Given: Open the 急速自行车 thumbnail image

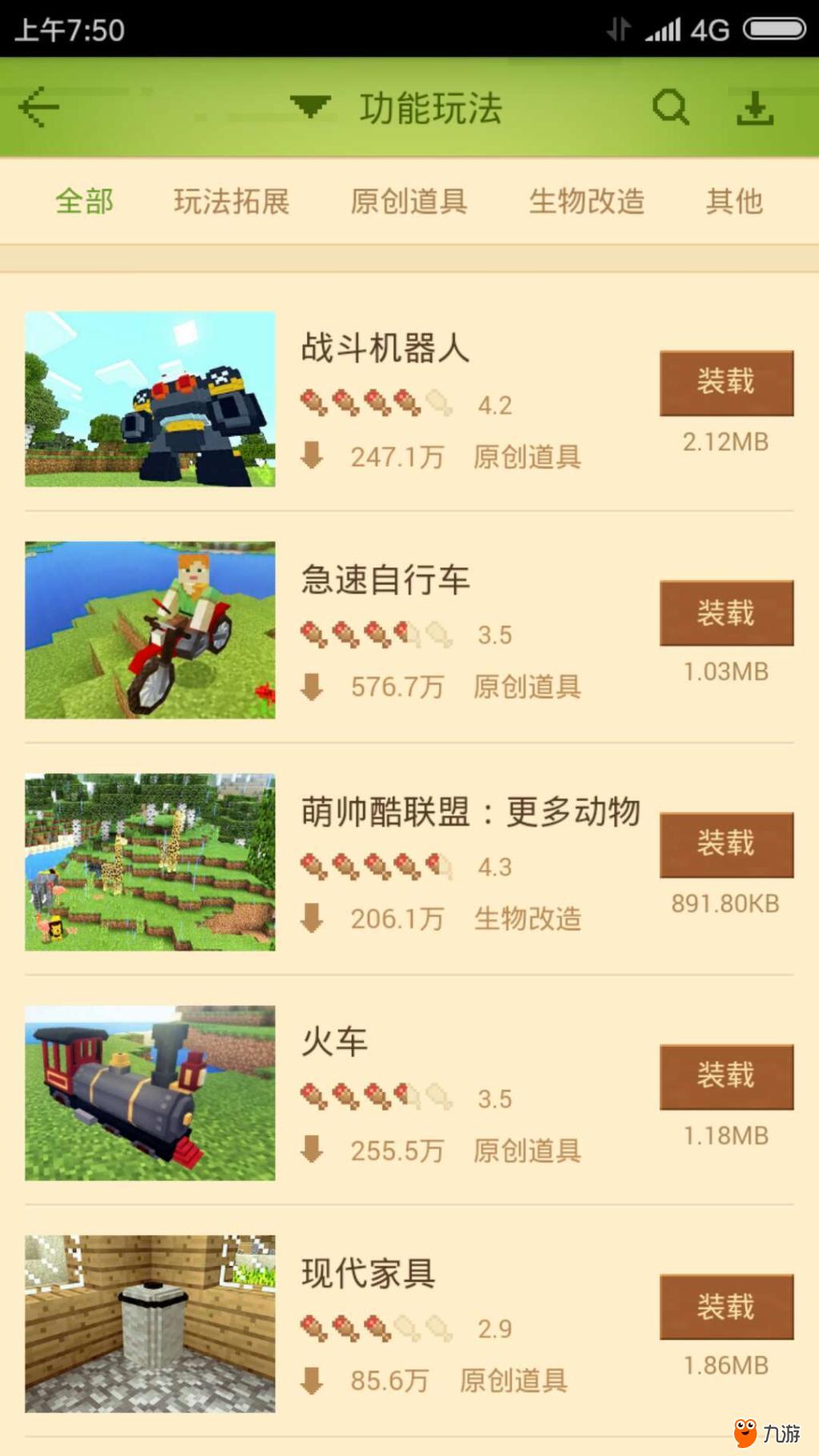Looking at the screenshot, I should pyautogui.click(x=150, y=630).
